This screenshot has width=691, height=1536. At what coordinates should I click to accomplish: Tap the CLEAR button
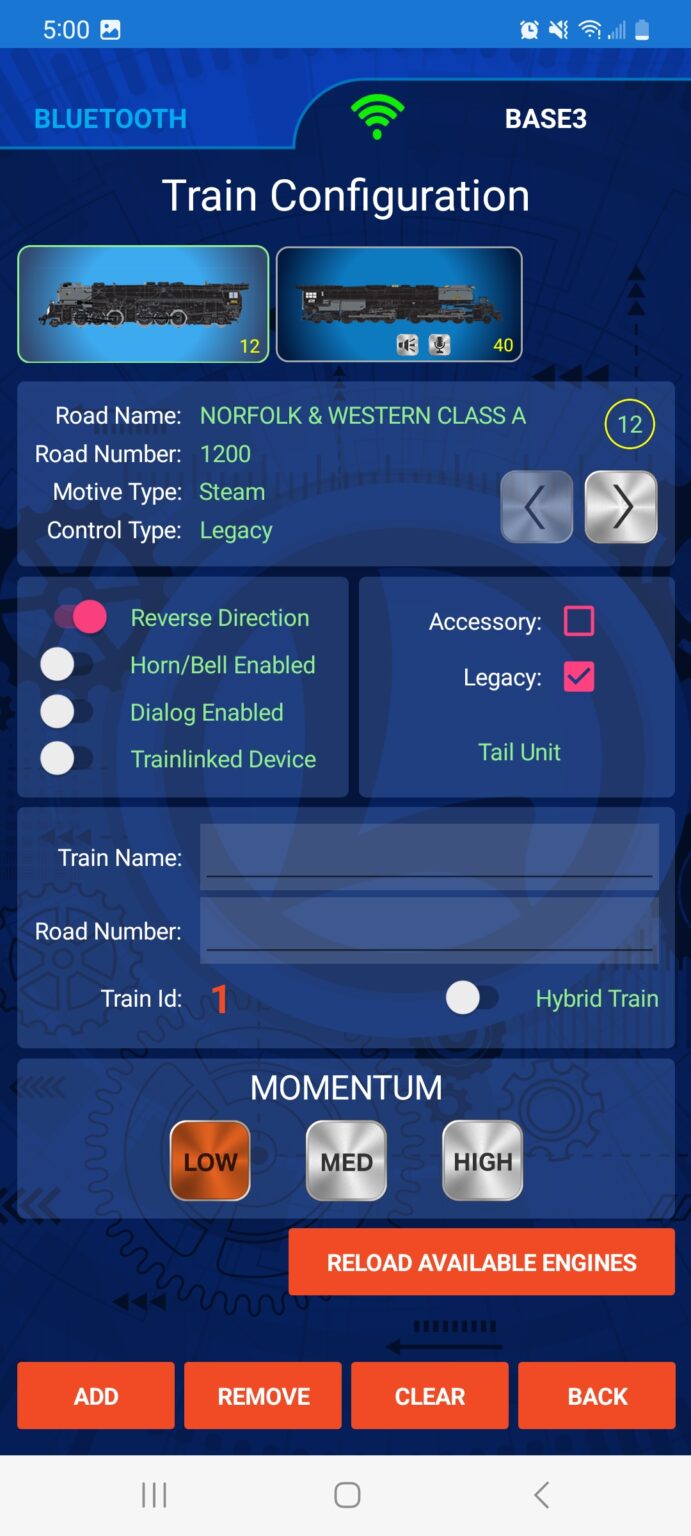430,1396
